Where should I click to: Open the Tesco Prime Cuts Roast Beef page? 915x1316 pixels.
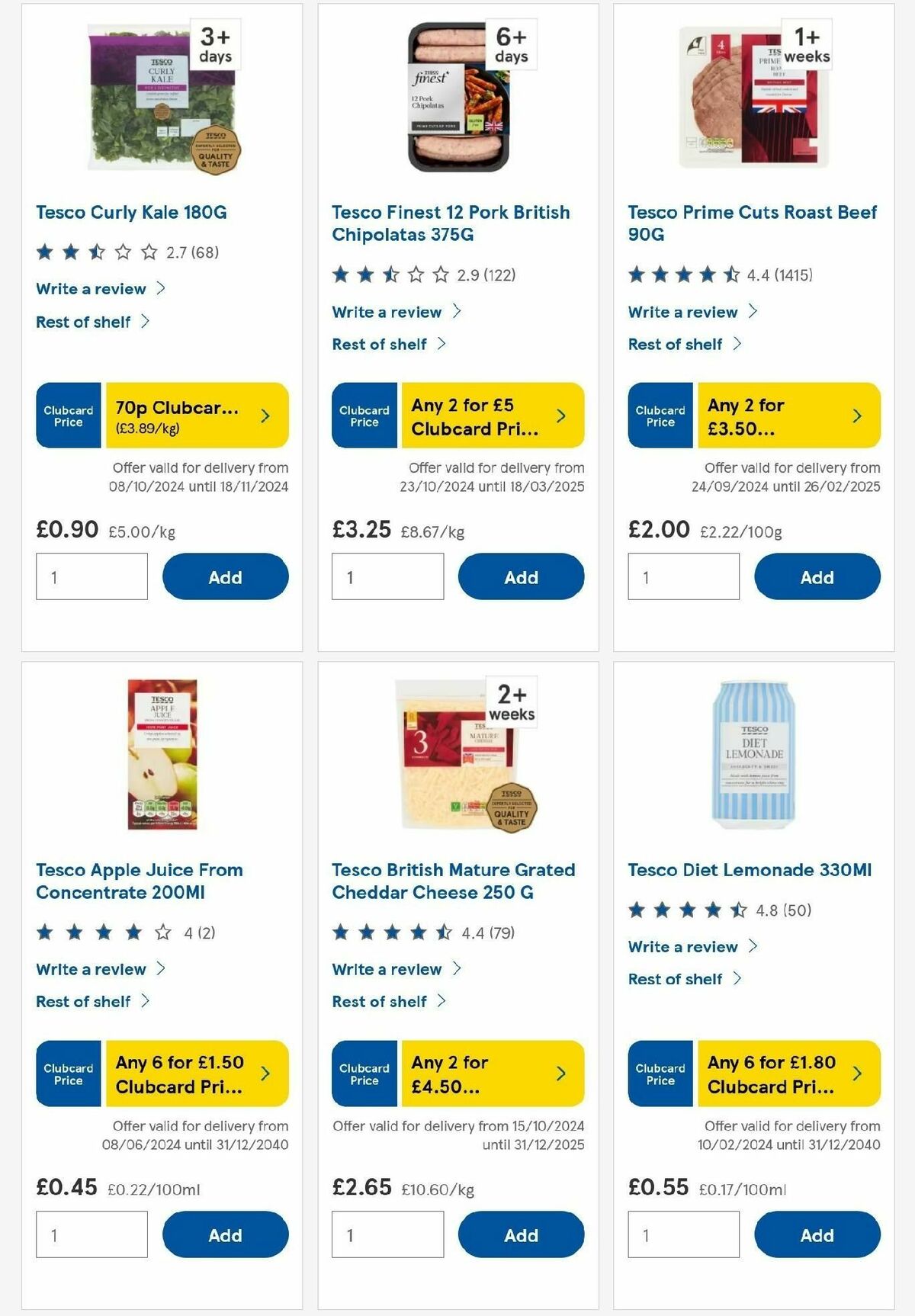[752, 223]
